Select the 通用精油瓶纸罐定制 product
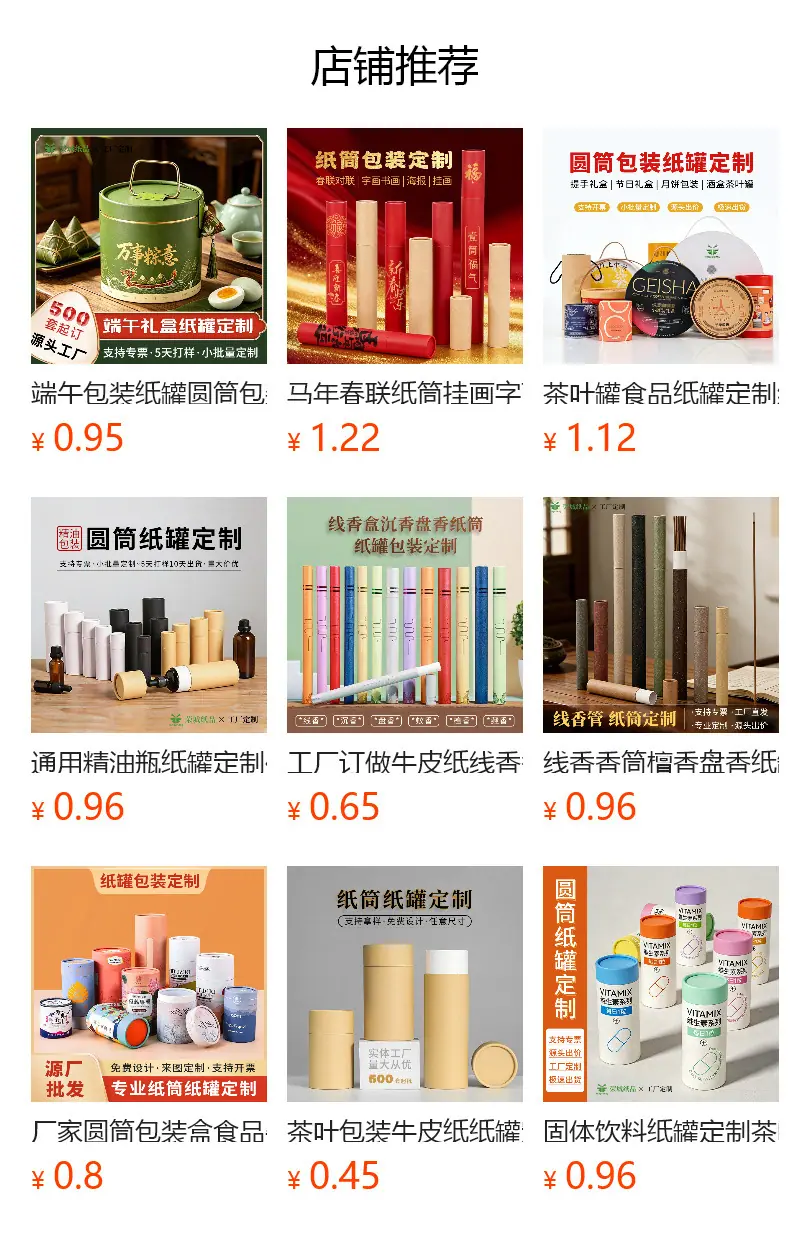The height and width of the screenshot is (1236, 790). pyautogui.click(x=149, y=661)
